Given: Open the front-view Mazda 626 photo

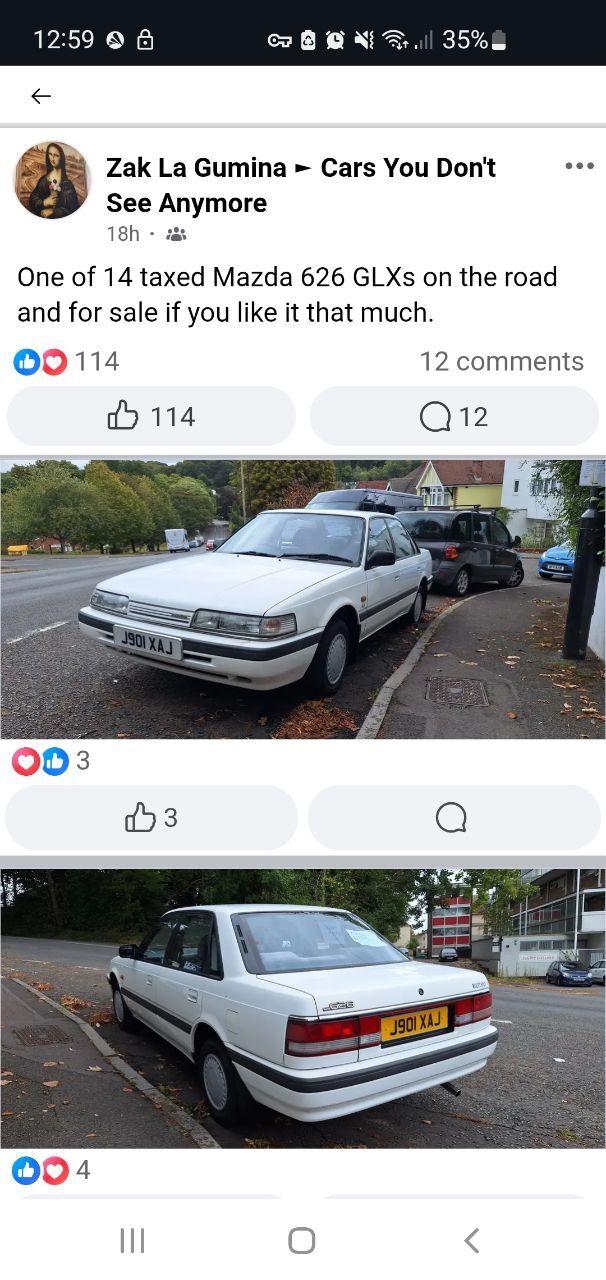Looking at the screenshot, I should pos(303,599).
